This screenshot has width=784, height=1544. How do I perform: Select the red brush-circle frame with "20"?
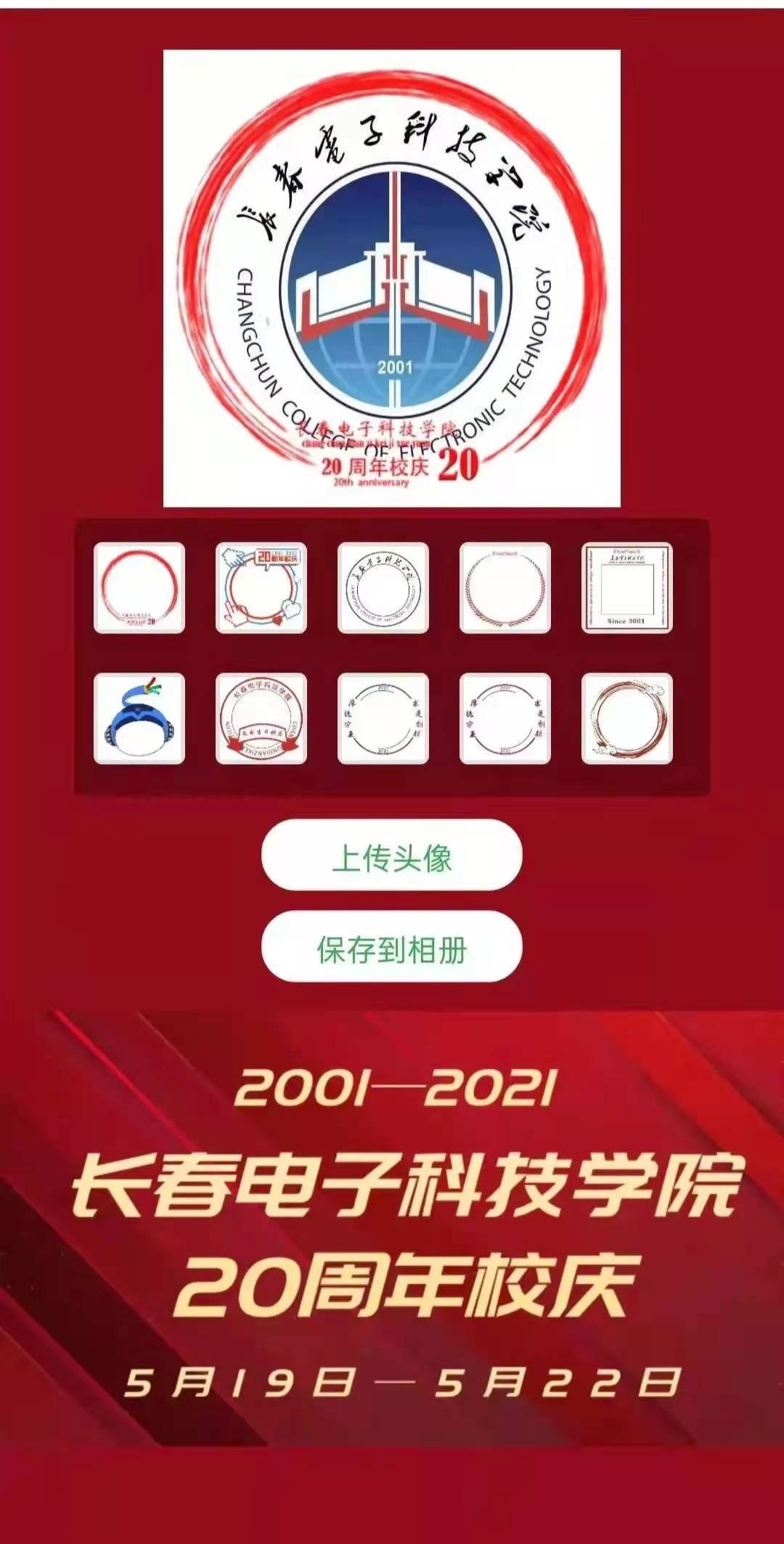click(139, 588)
